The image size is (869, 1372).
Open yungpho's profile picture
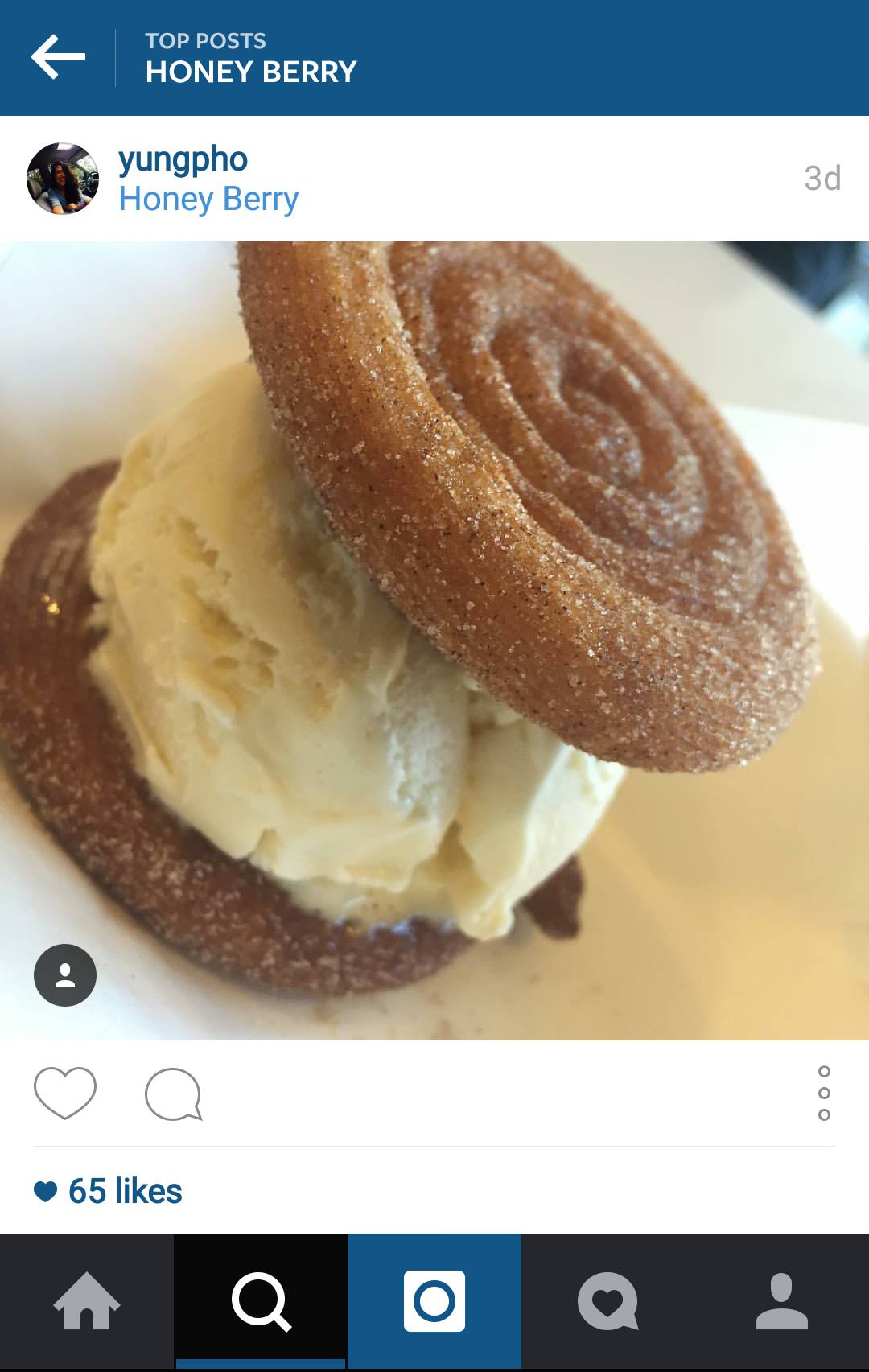pyautogui.click(x=63, y=179)
